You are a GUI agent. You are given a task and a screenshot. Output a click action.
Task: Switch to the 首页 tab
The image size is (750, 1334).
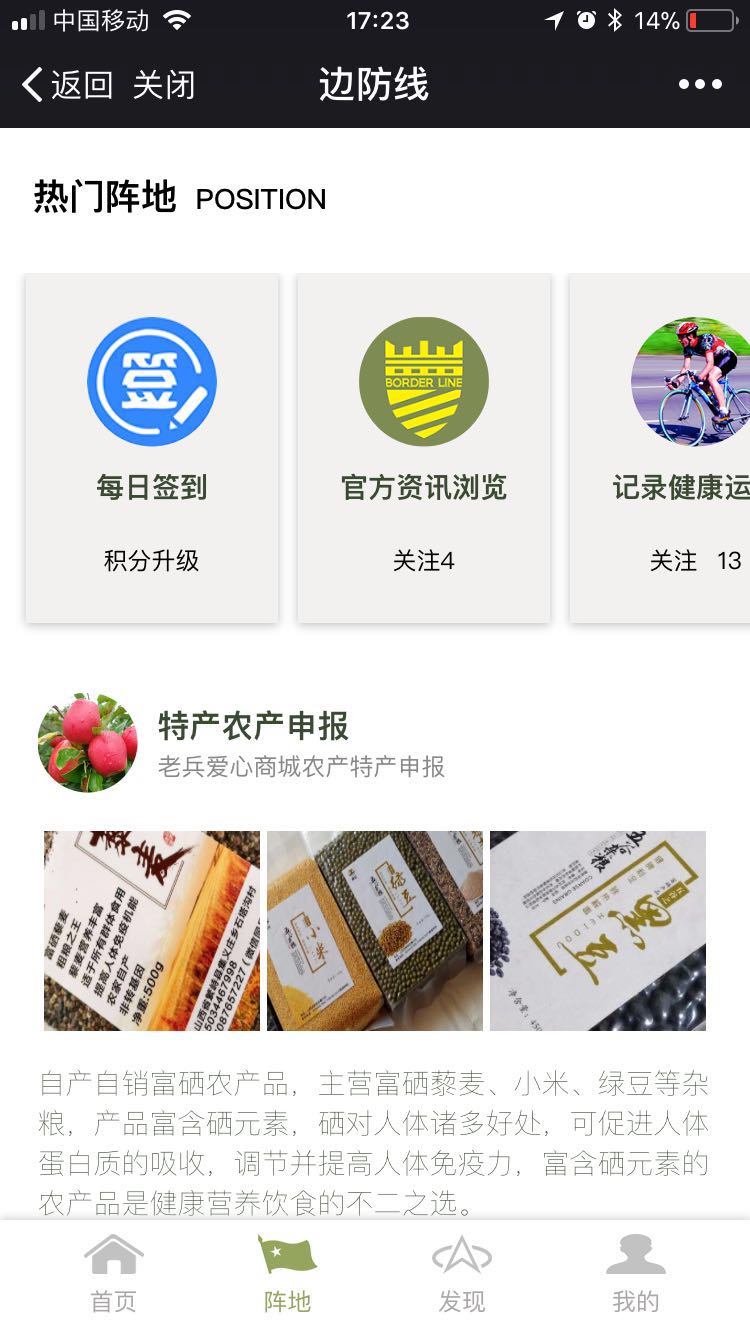113,1275
